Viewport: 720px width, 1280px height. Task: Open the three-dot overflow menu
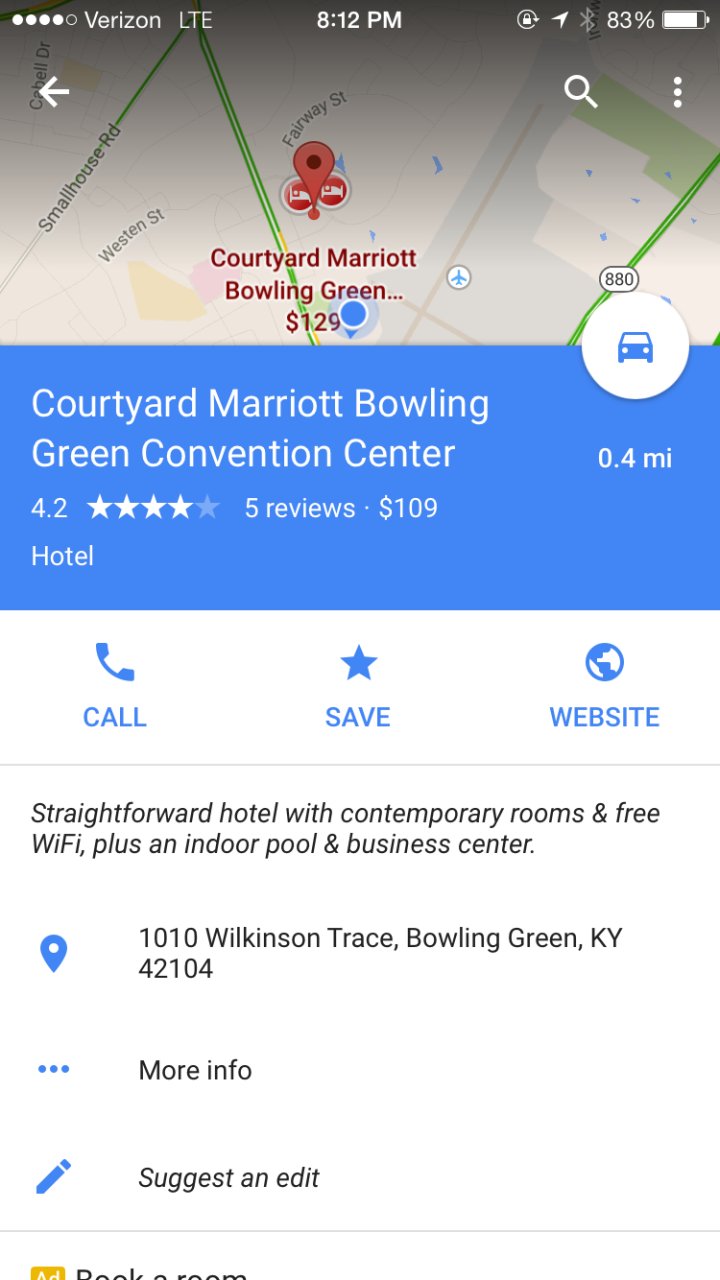point(677,92)
